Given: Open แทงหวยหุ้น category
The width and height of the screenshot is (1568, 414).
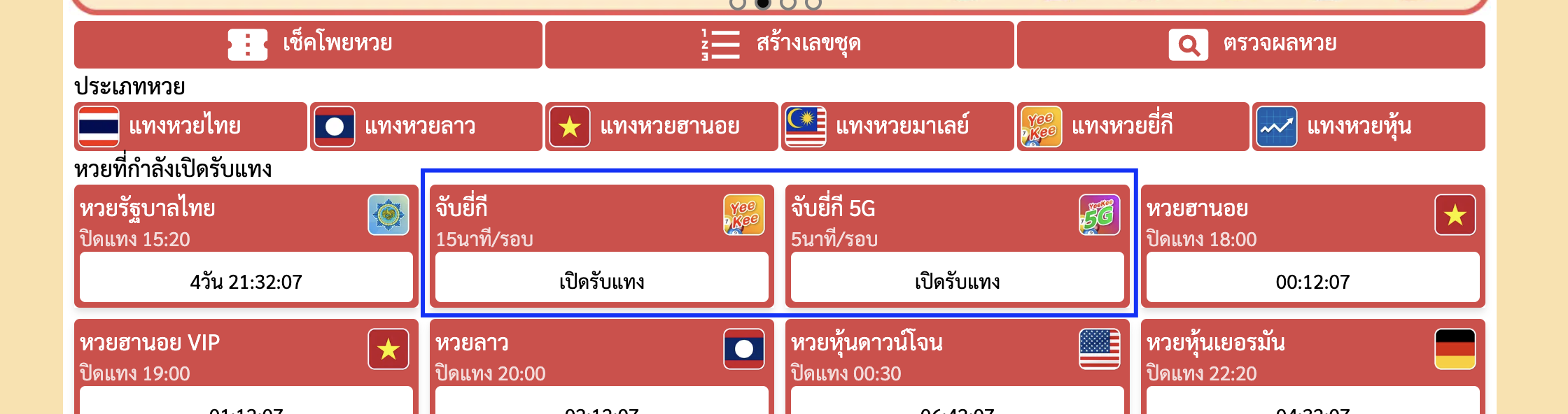Looking at the screenshot, I should pyautogui.click(x=1368, y=127).
